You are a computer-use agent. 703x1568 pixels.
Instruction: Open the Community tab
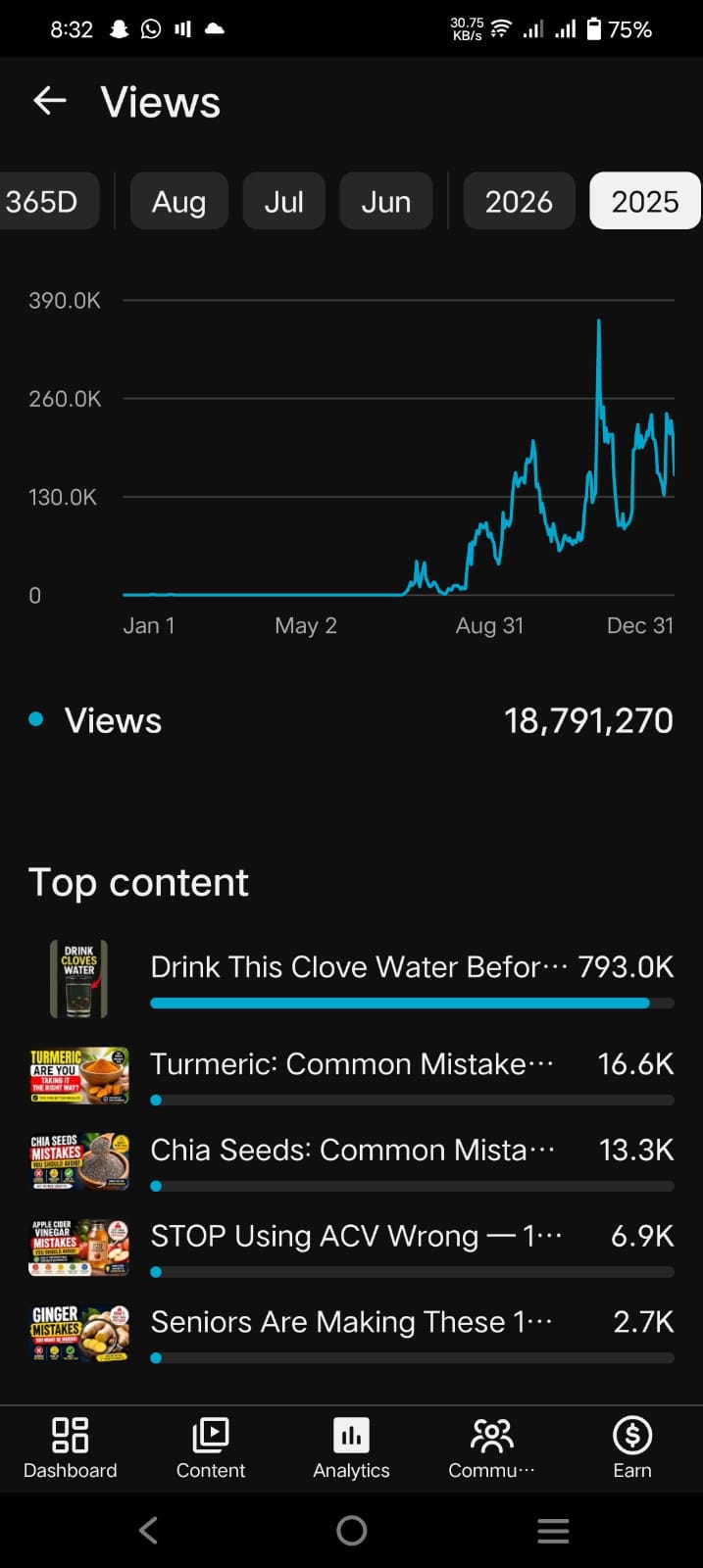[492, 1448]
